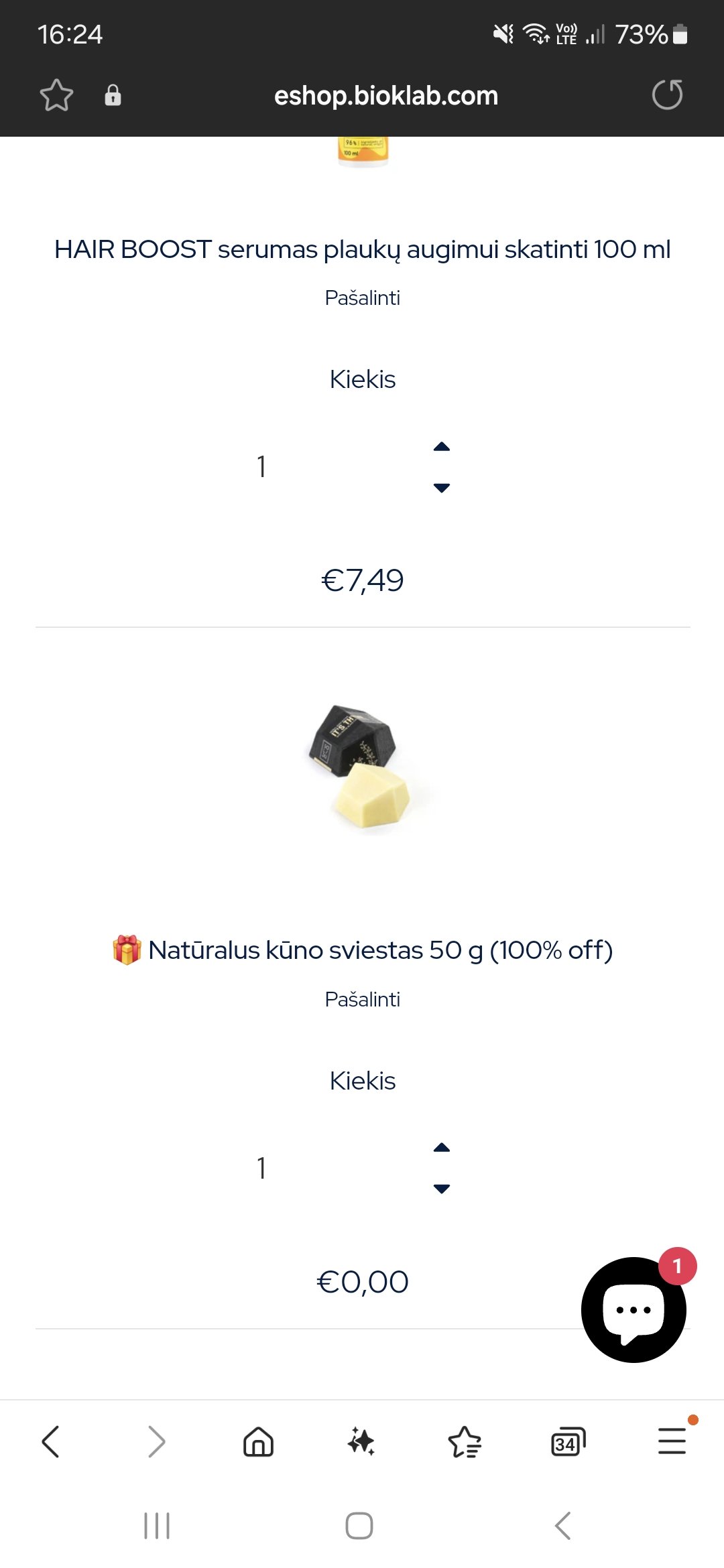The image size is (724, 1568).
Task: Open the browser home page
Action: point(258,1441)
